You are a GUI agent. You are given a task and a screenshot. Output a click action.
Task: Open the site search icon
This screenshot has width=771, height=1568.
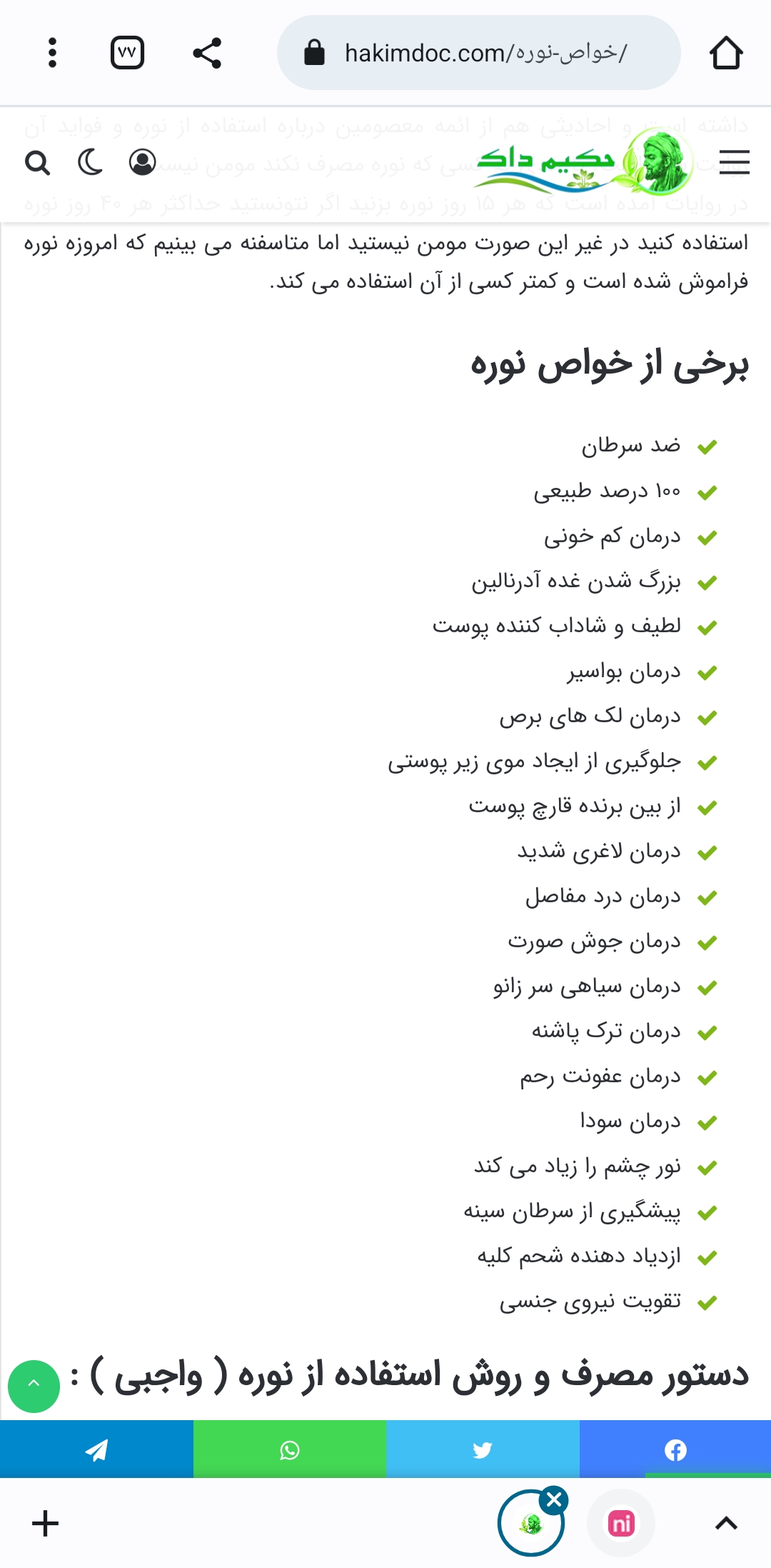tap(37, 163)
